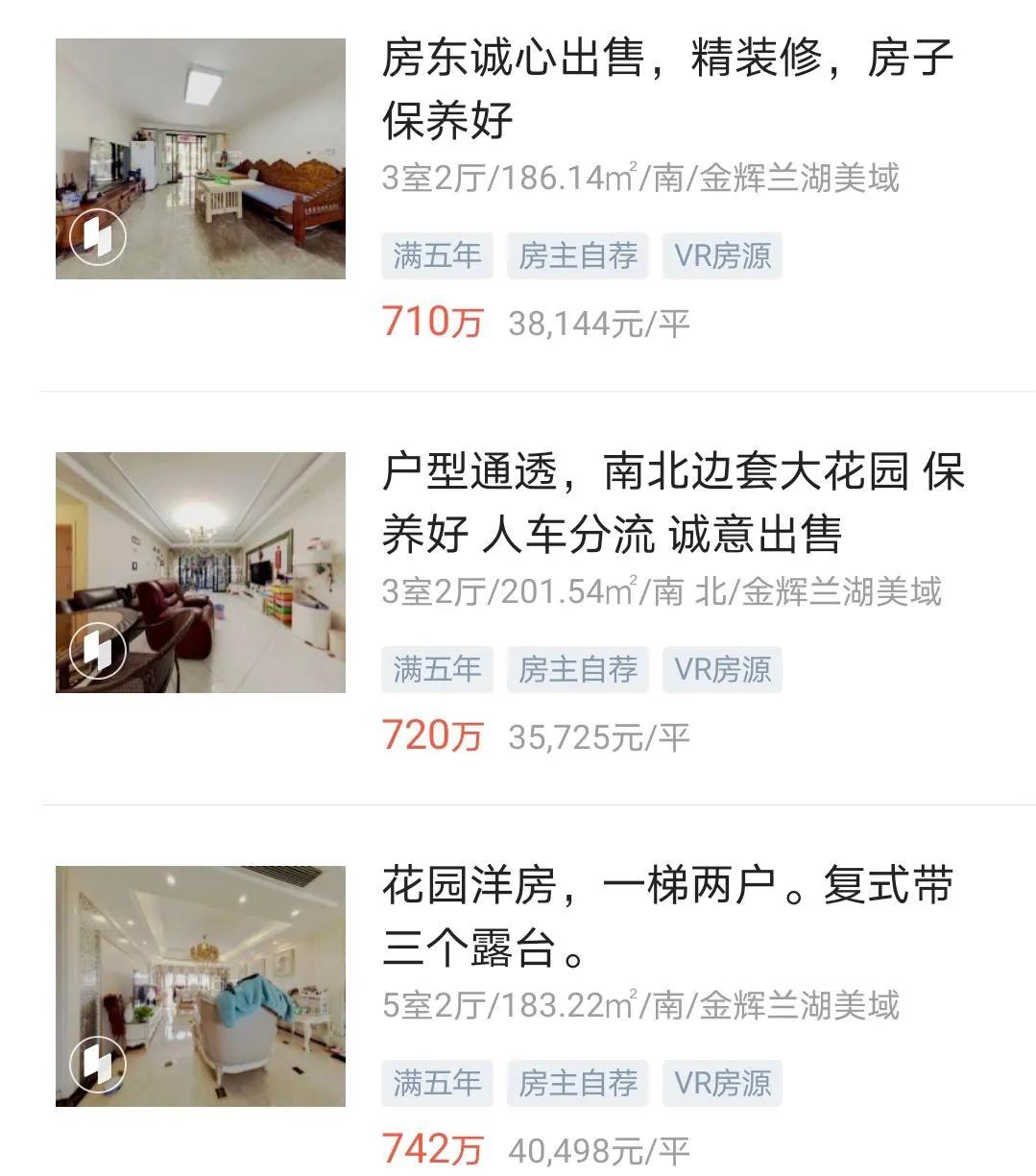Click the 满五年 tag on the 742万 listing

pyautogui.click(x=437, y=1083)
